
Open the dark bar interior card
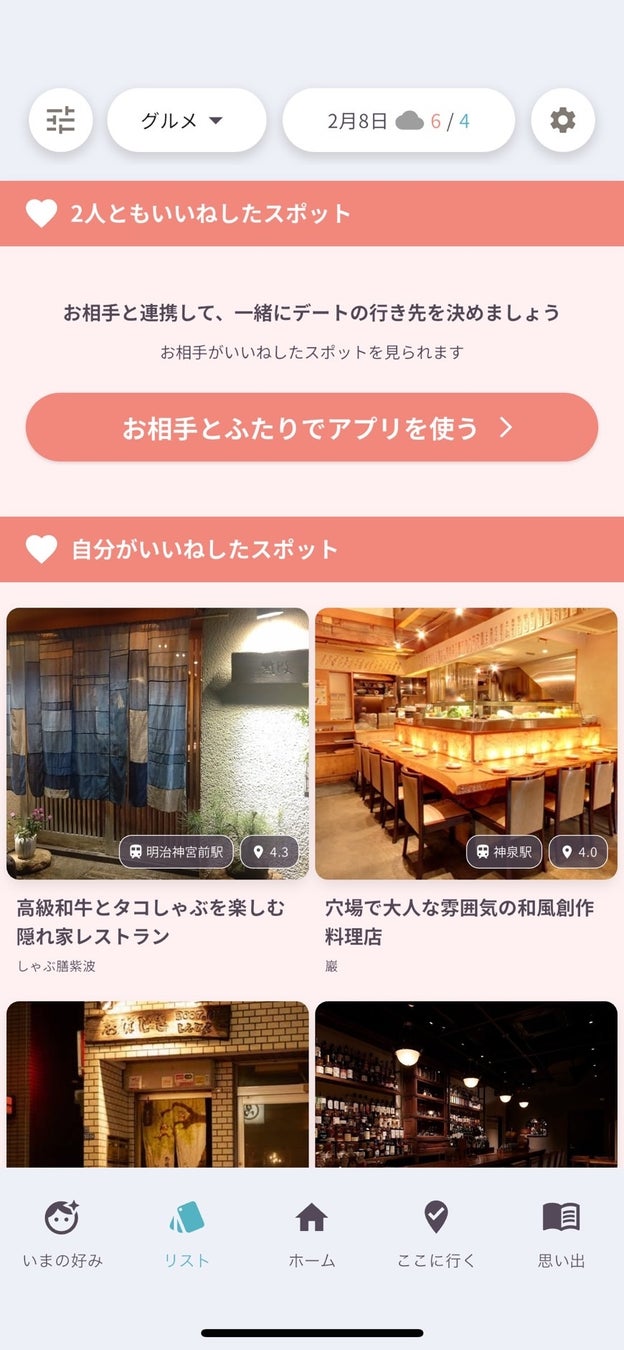[466, 1084]
